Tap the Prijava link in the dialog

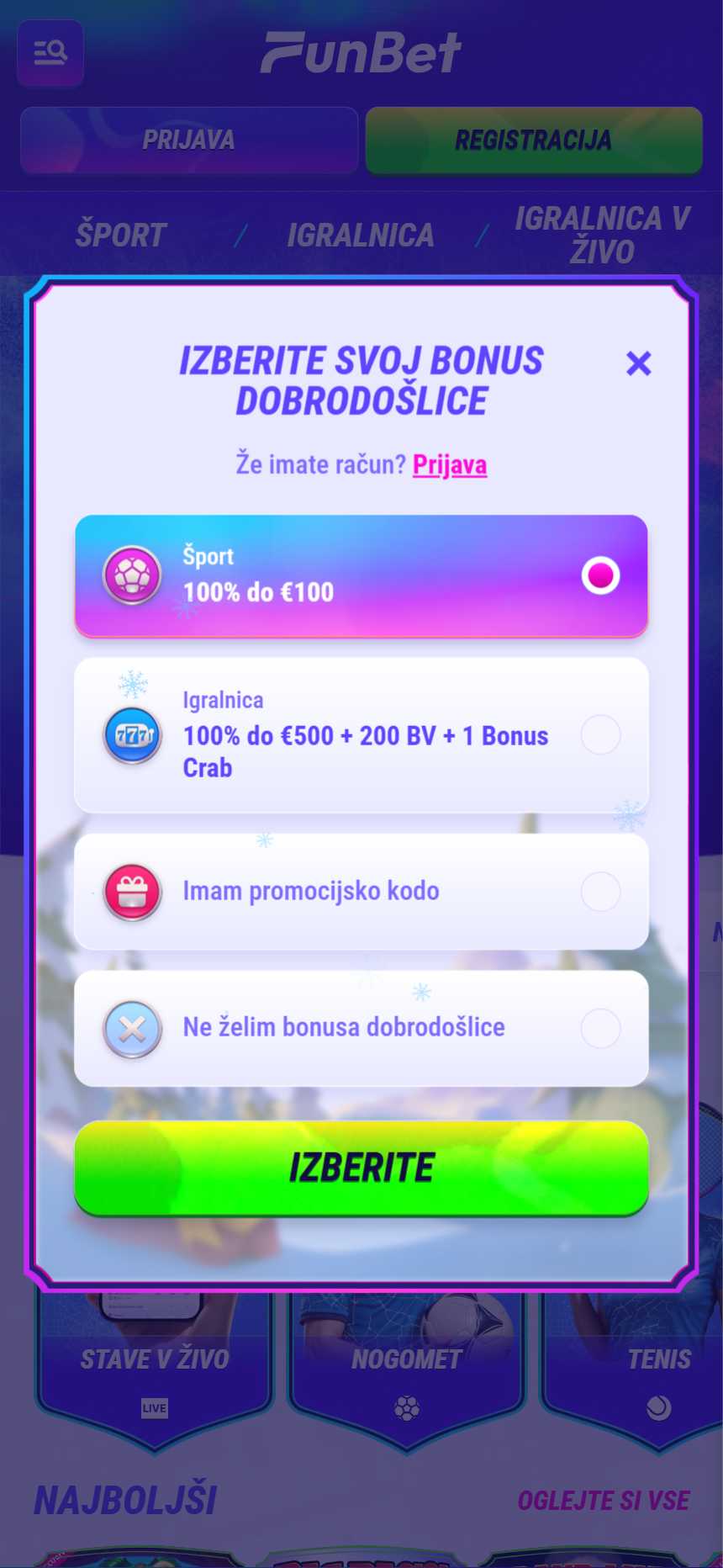point(450,464)
